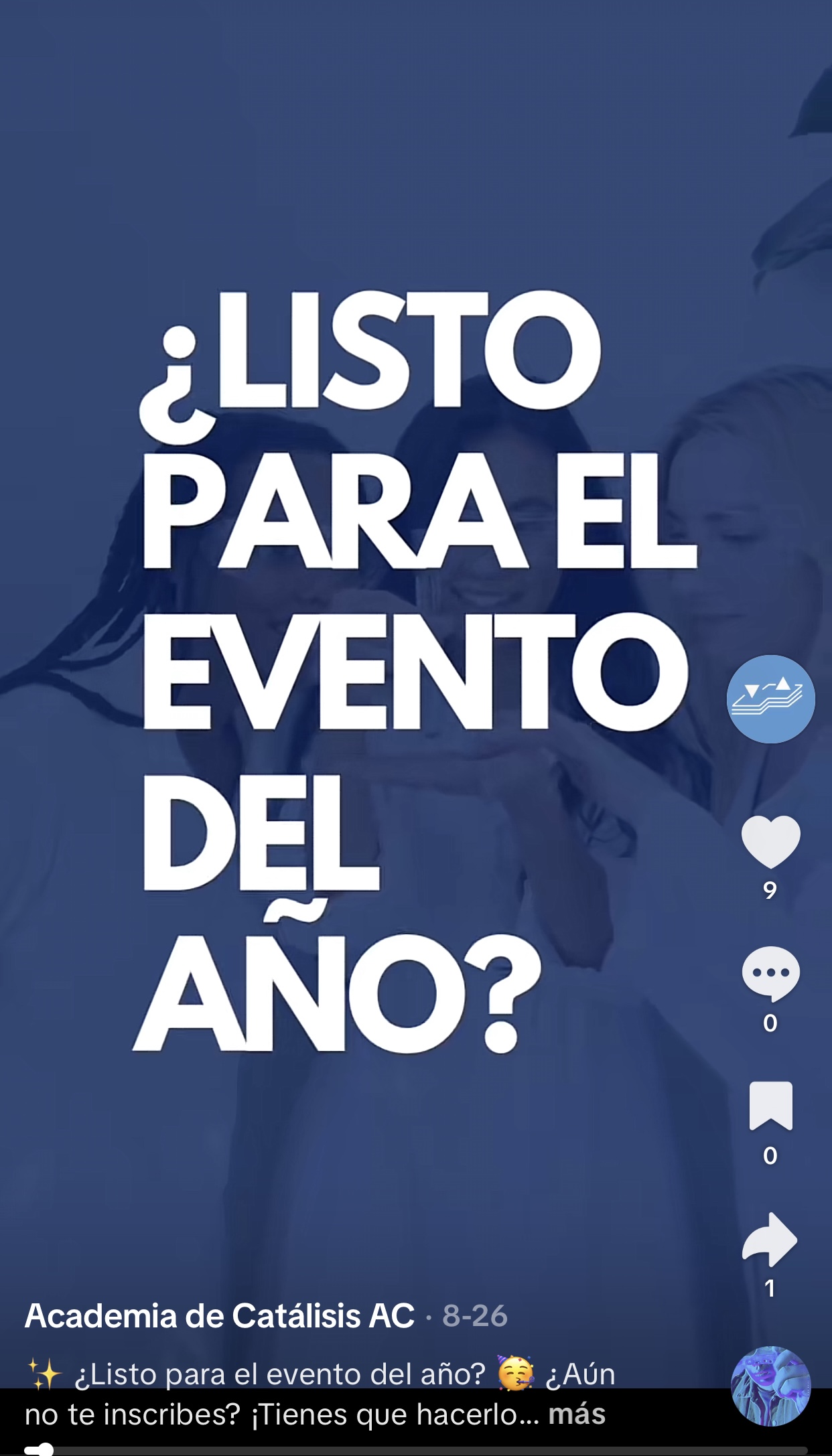
Task: Open Academia de Catálisis AC username
Action: [x=220, y=1316]
